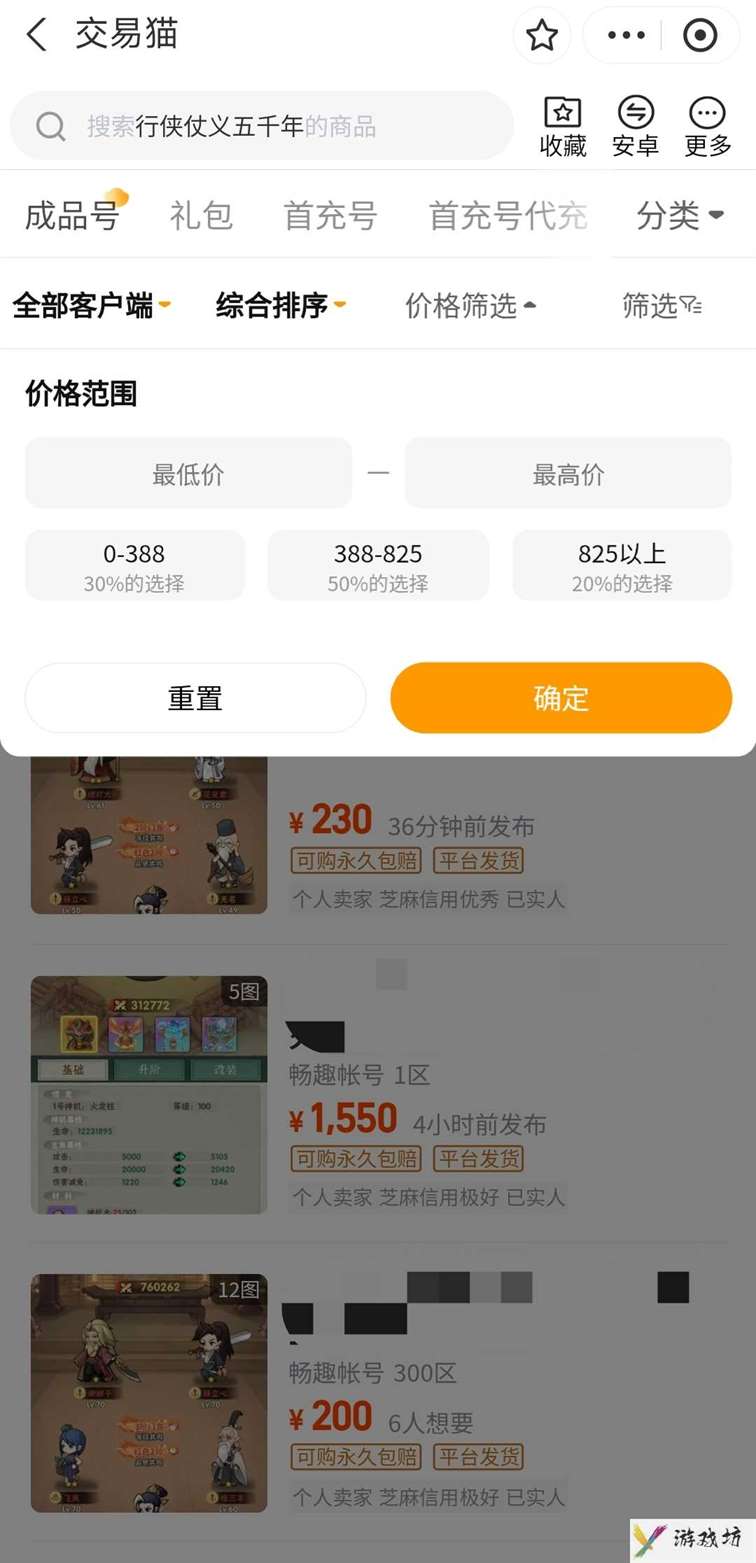Tap the star favorite icon
Viewport: 756px width, 1563px height.
pyautogui.click(x=541, y=36)
